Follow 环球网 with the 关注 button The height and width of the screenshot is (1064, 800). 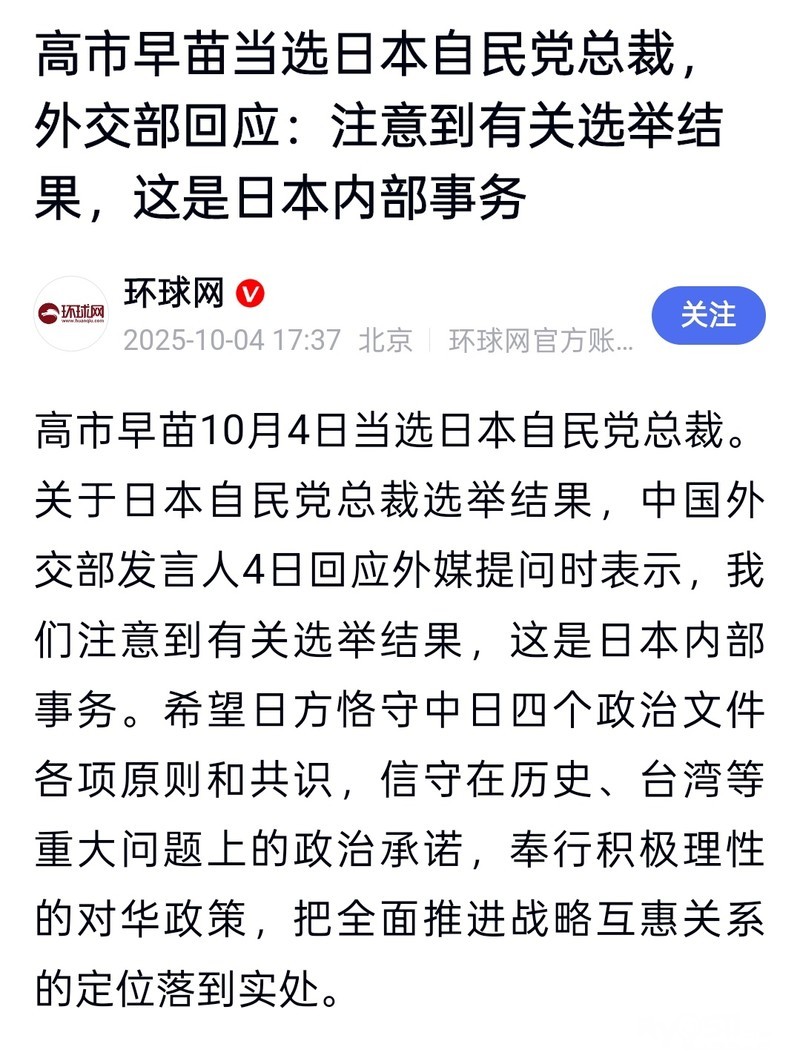coord(708,315)
